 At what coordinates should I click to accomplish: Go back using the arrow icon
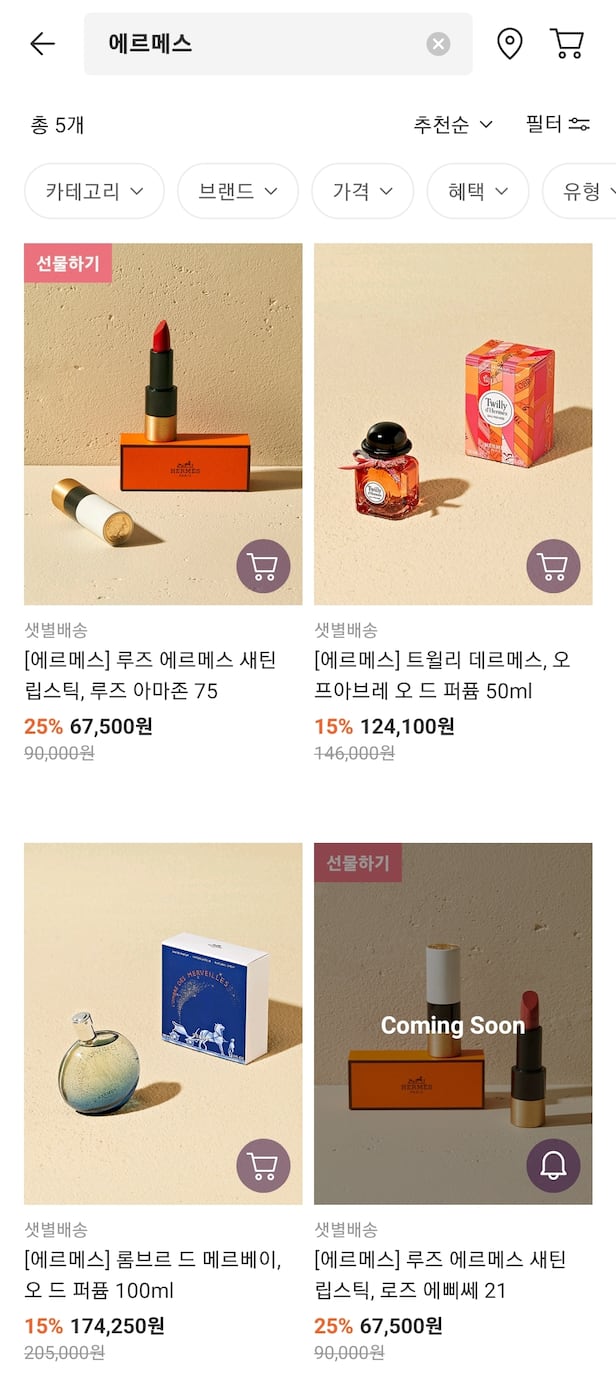(x=42, y=44)
